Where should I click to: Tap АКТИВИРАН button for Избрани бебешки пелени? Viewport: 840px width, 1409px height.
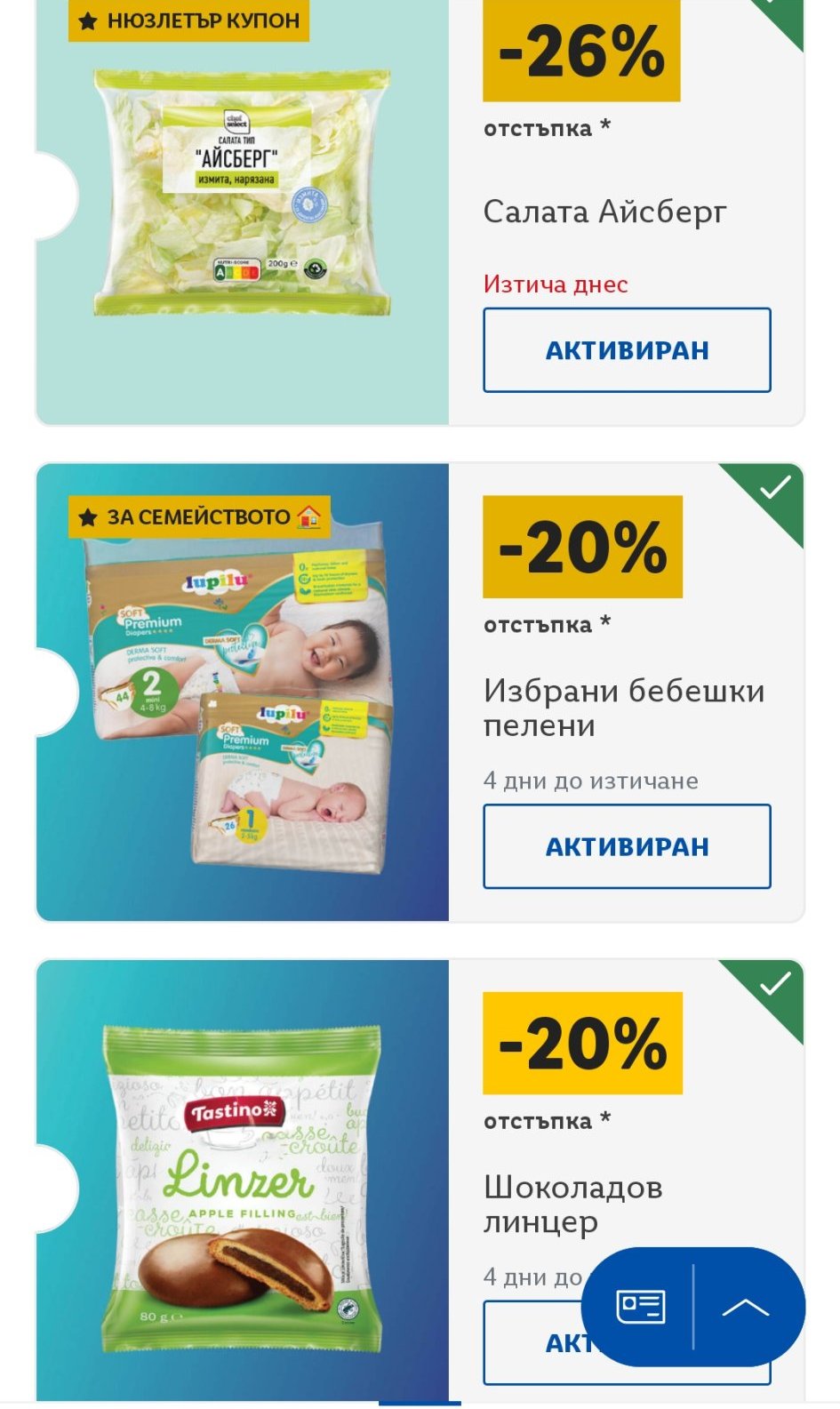tap(627, 845)
